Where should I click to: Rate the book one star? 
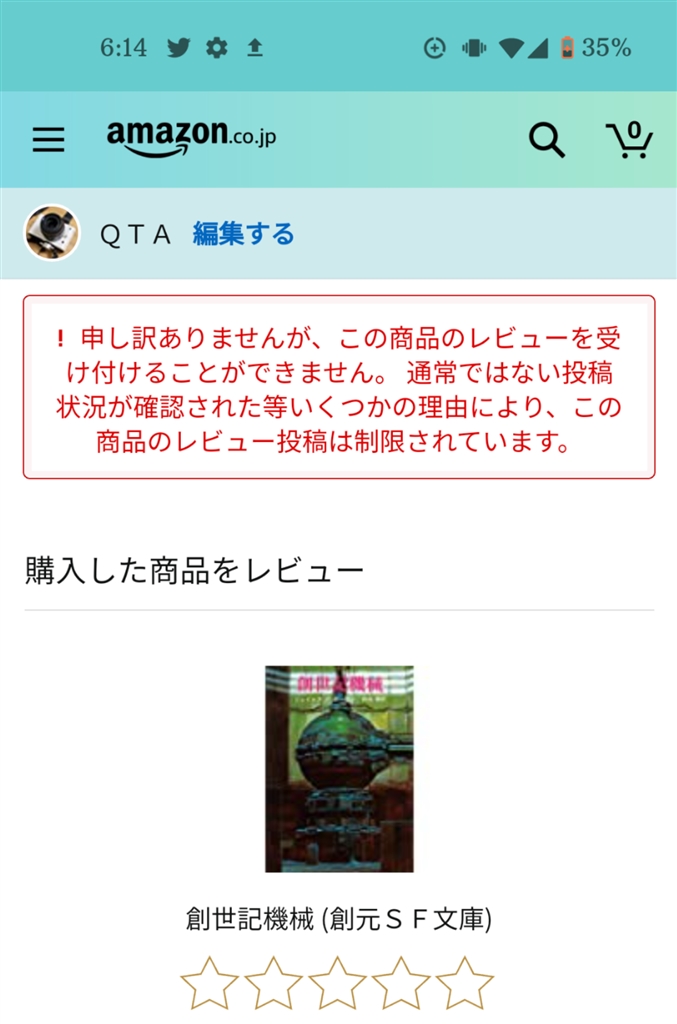(x=209, y=983)
